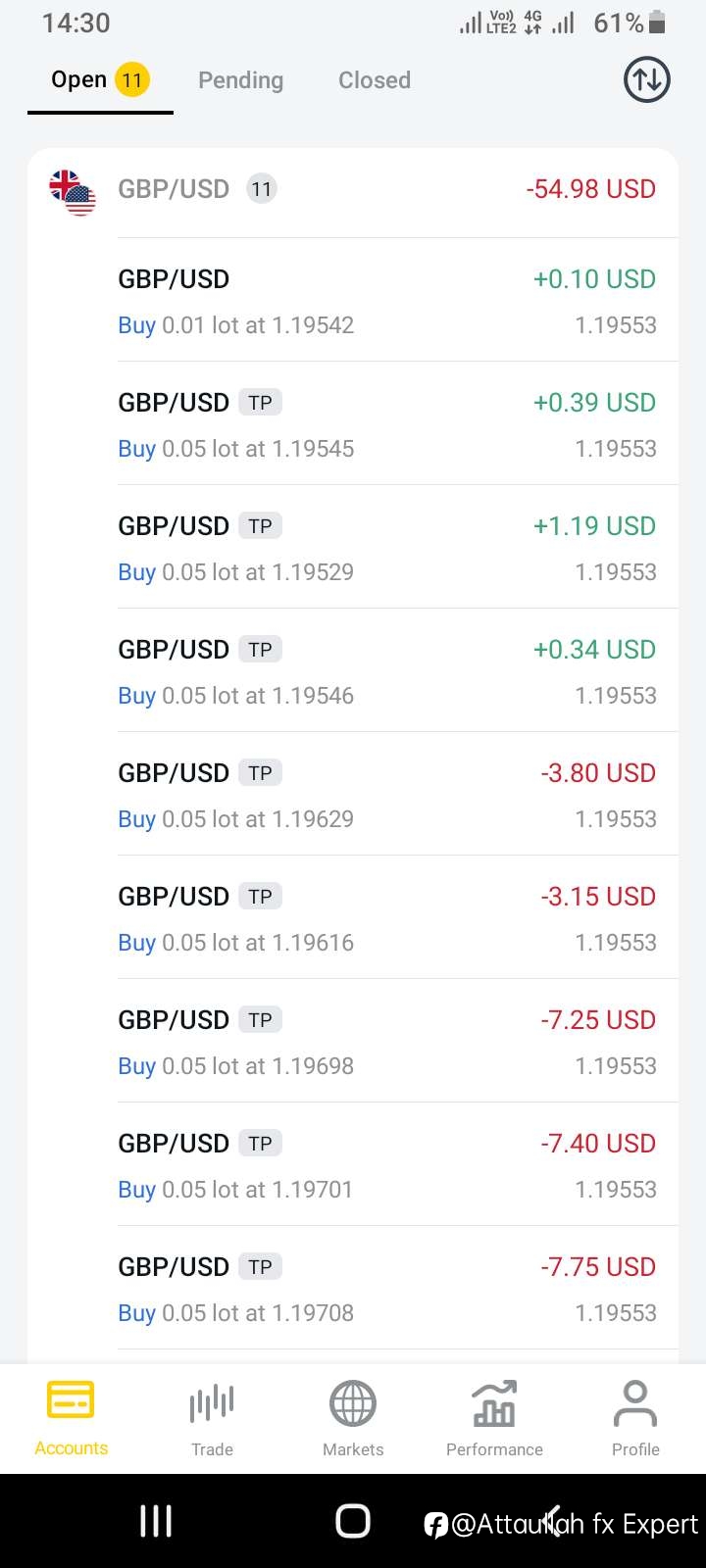The height and width of the screenshot is (1568, 706).
Task: Select the Open orders tab
Action: [100, 80]
